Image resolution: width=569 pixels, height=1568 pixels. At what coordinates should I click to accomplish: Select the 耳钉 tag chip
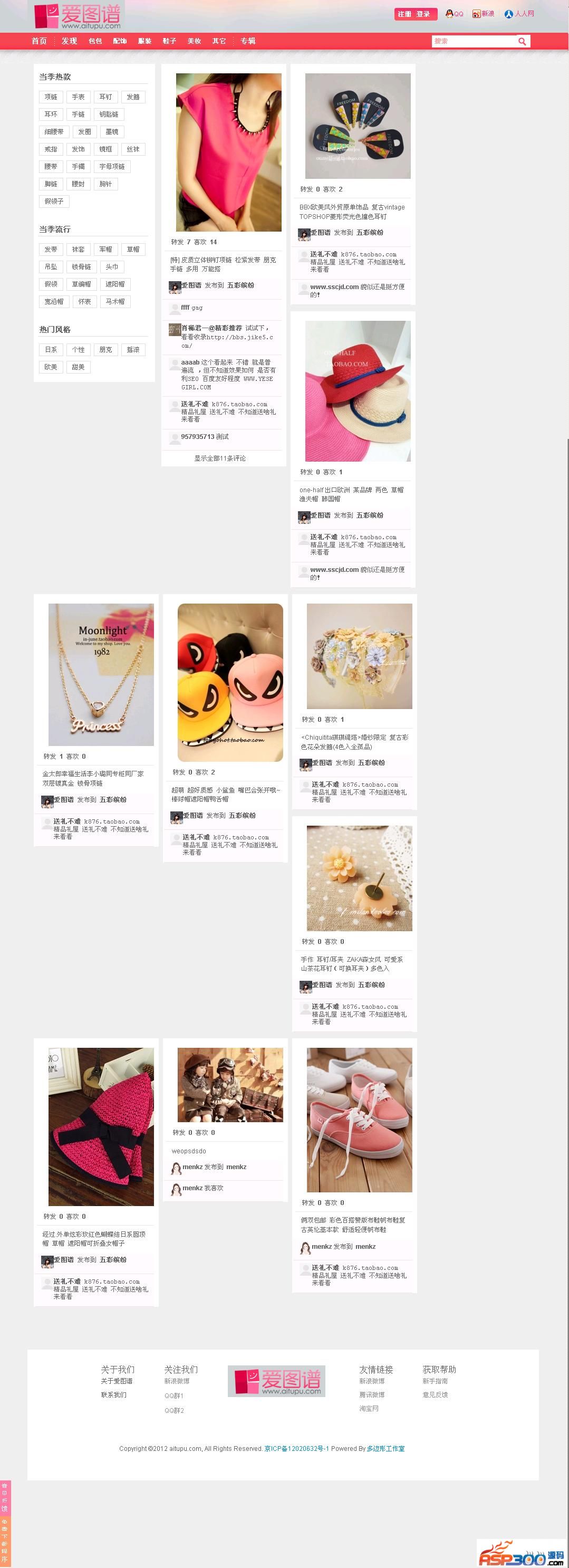click(x=106, y=98)
